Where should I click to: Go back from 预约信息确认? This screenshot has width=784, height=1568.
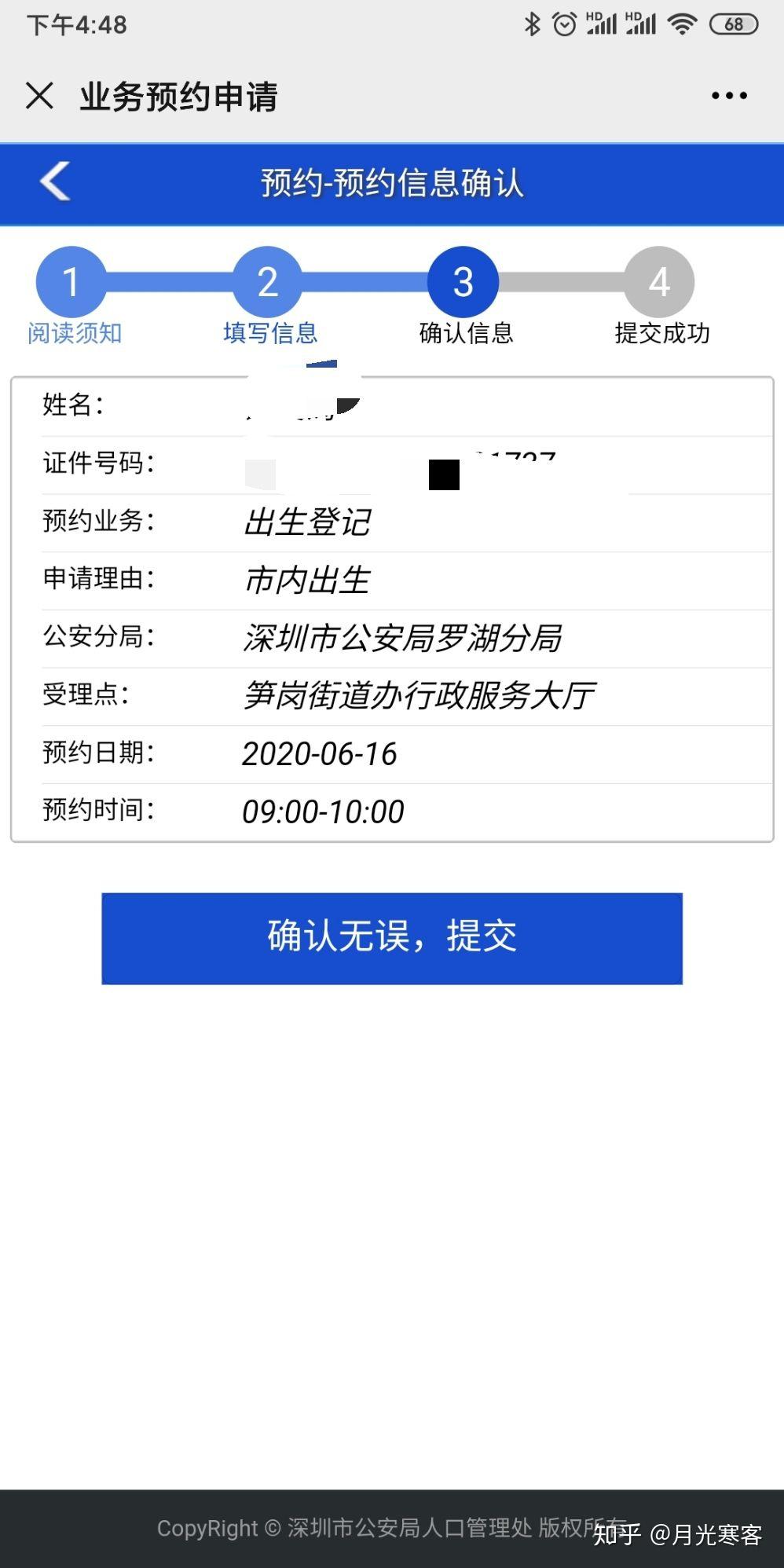(x=55, y=181)
